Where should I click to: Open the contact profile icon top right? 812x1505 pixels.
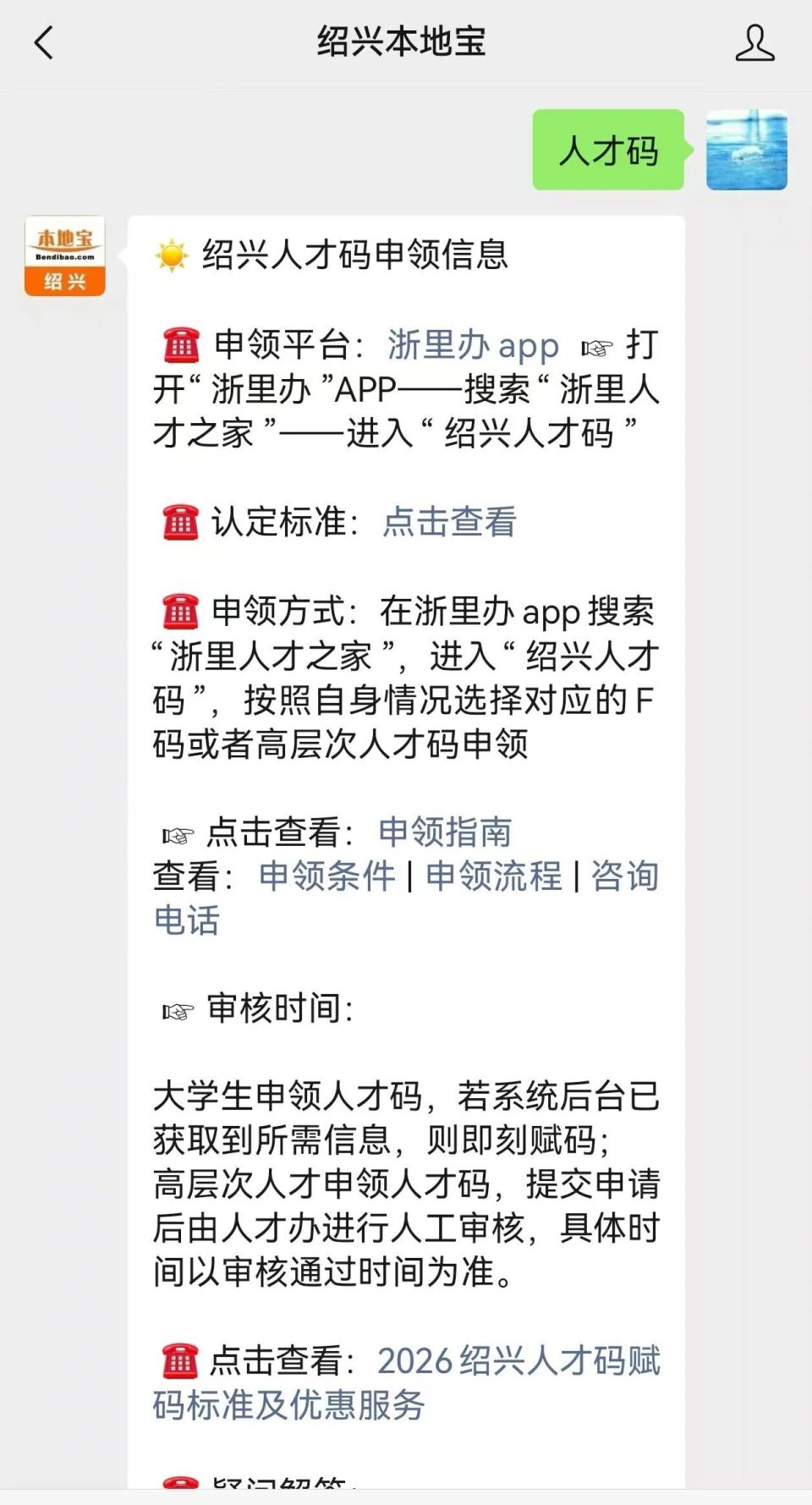coord(757,41)
